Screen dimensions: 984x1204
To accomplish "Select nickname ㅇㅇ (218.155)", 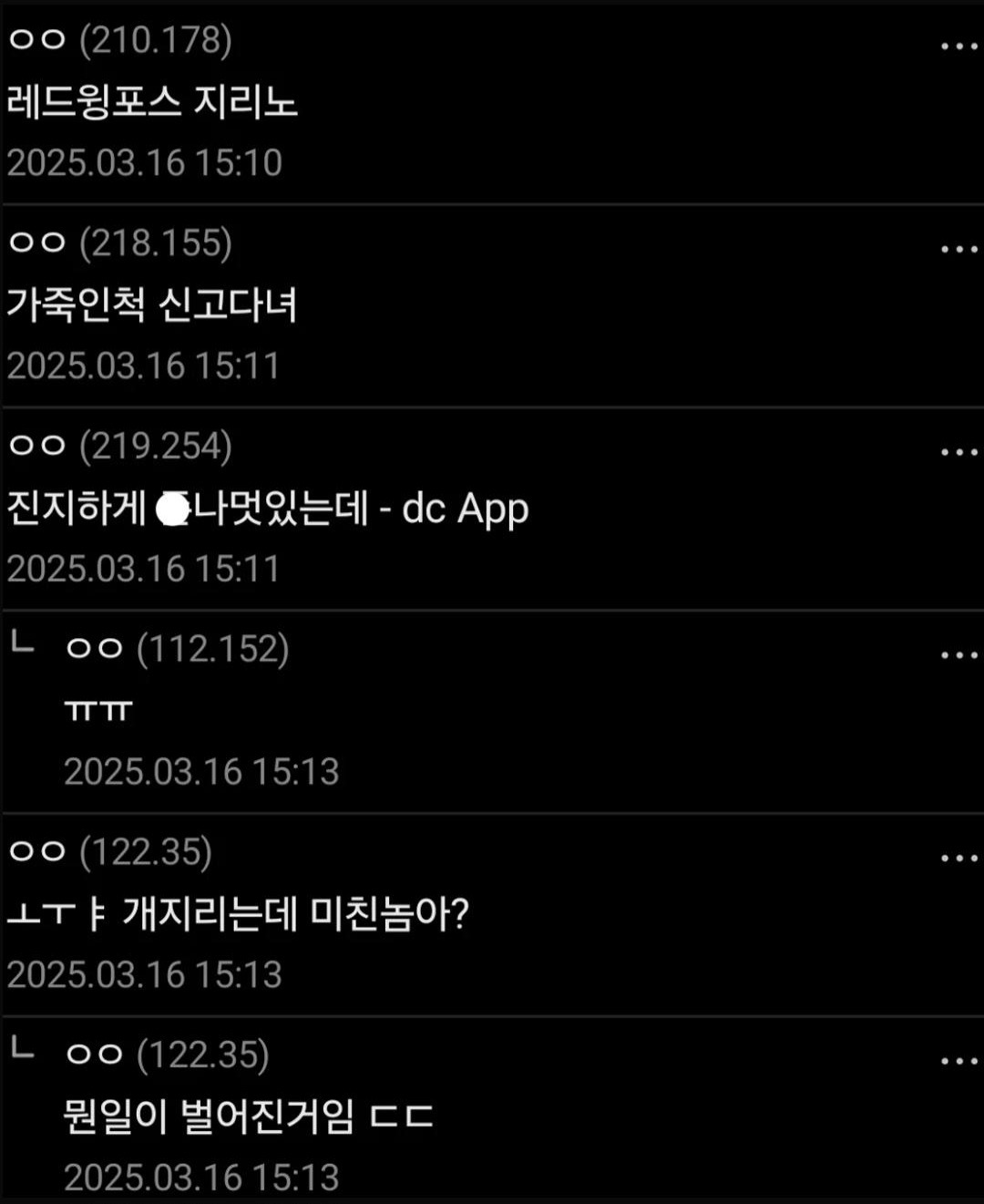I will (118, 242).
